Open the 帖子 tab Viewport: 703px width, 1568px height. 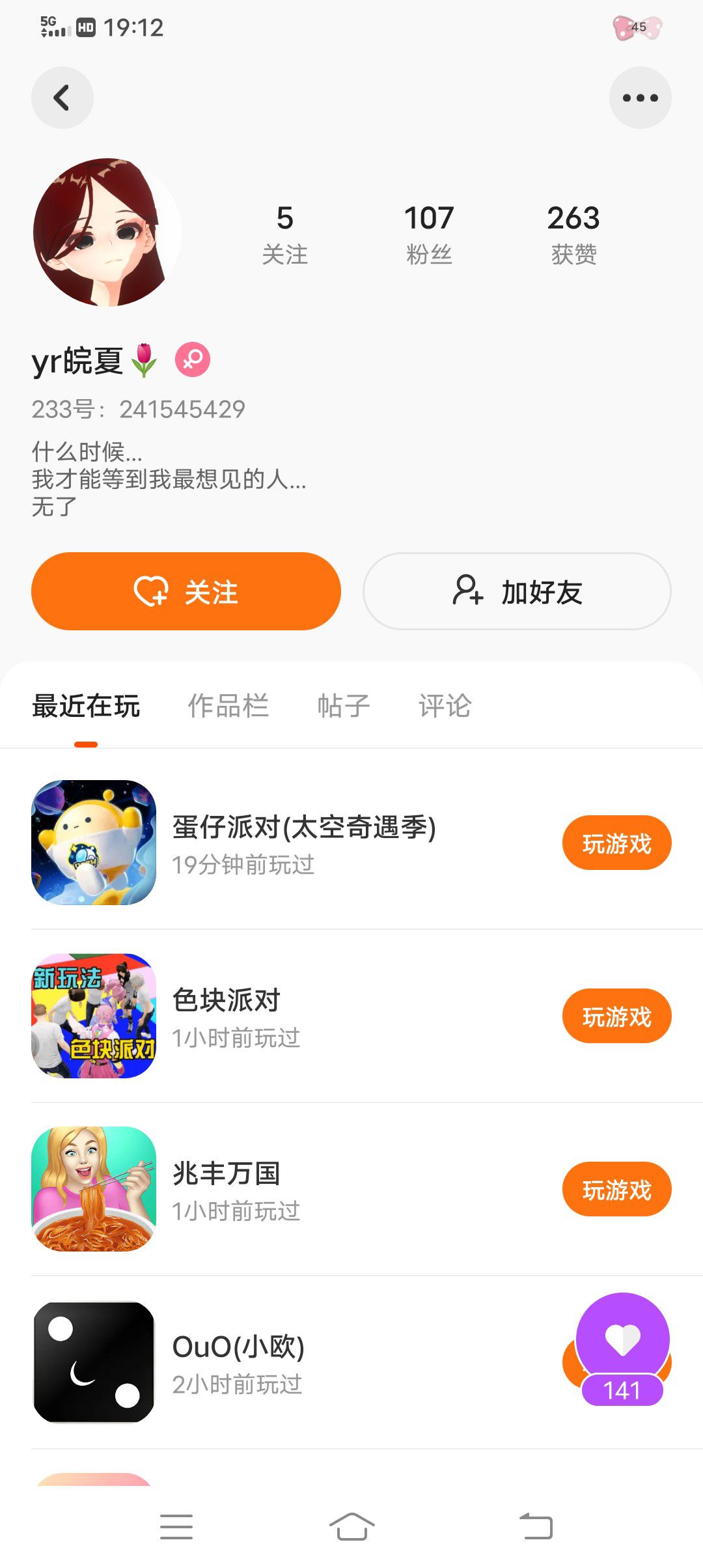click(x=344, y=706)
